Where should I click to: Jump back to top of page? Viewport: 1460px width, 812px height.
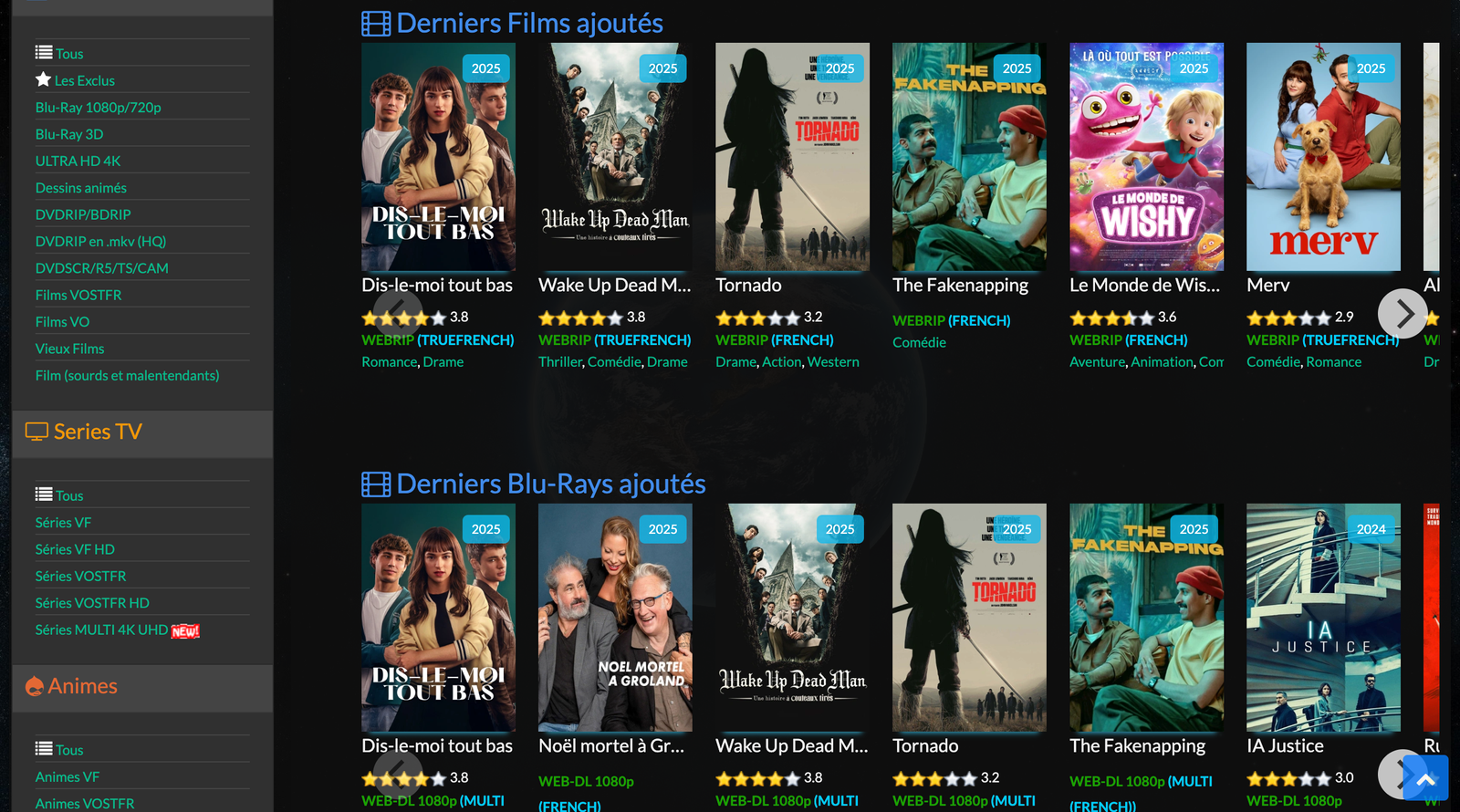(x=1425, y=779)
